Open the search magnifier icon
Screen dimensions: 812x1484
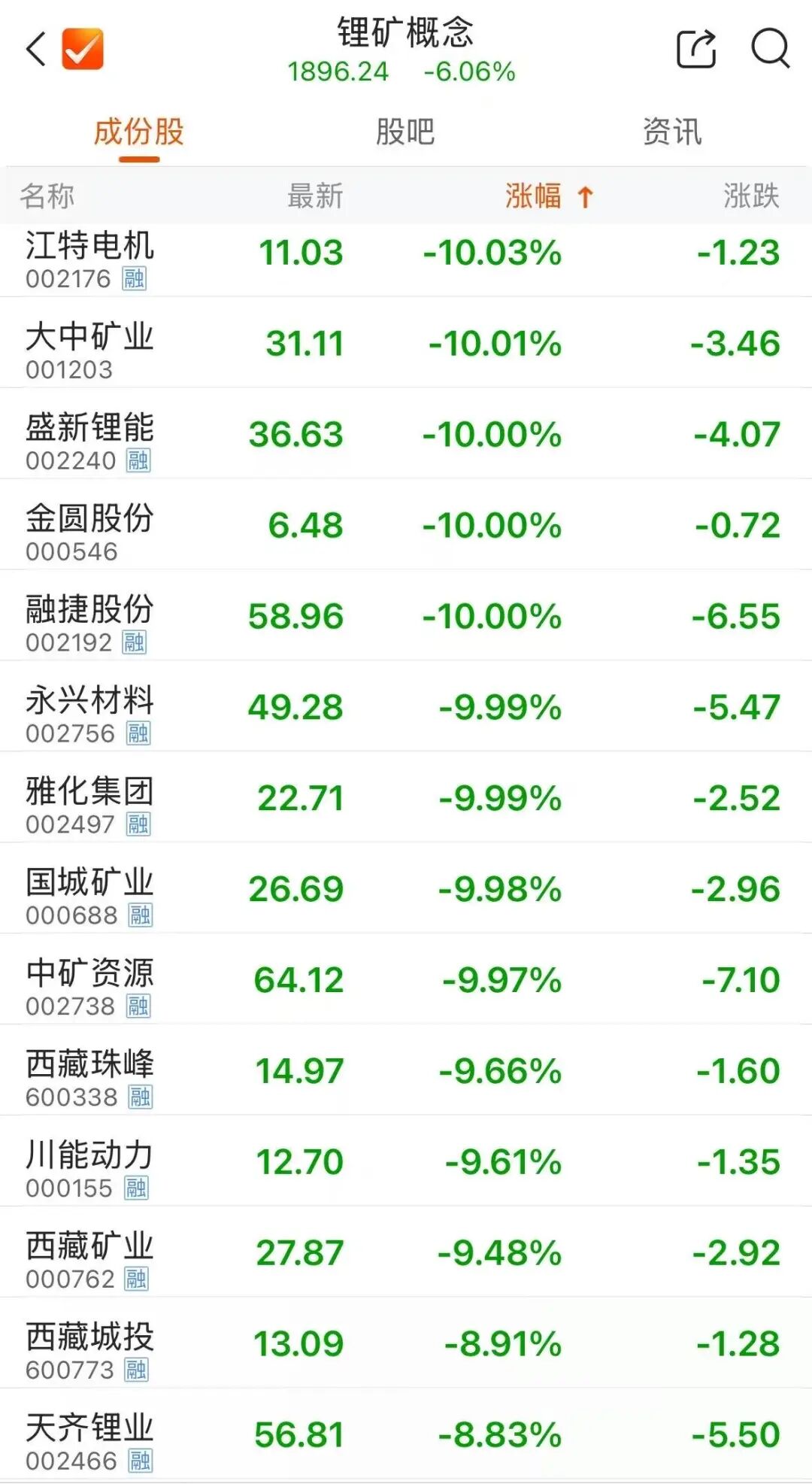coord(767,48)
